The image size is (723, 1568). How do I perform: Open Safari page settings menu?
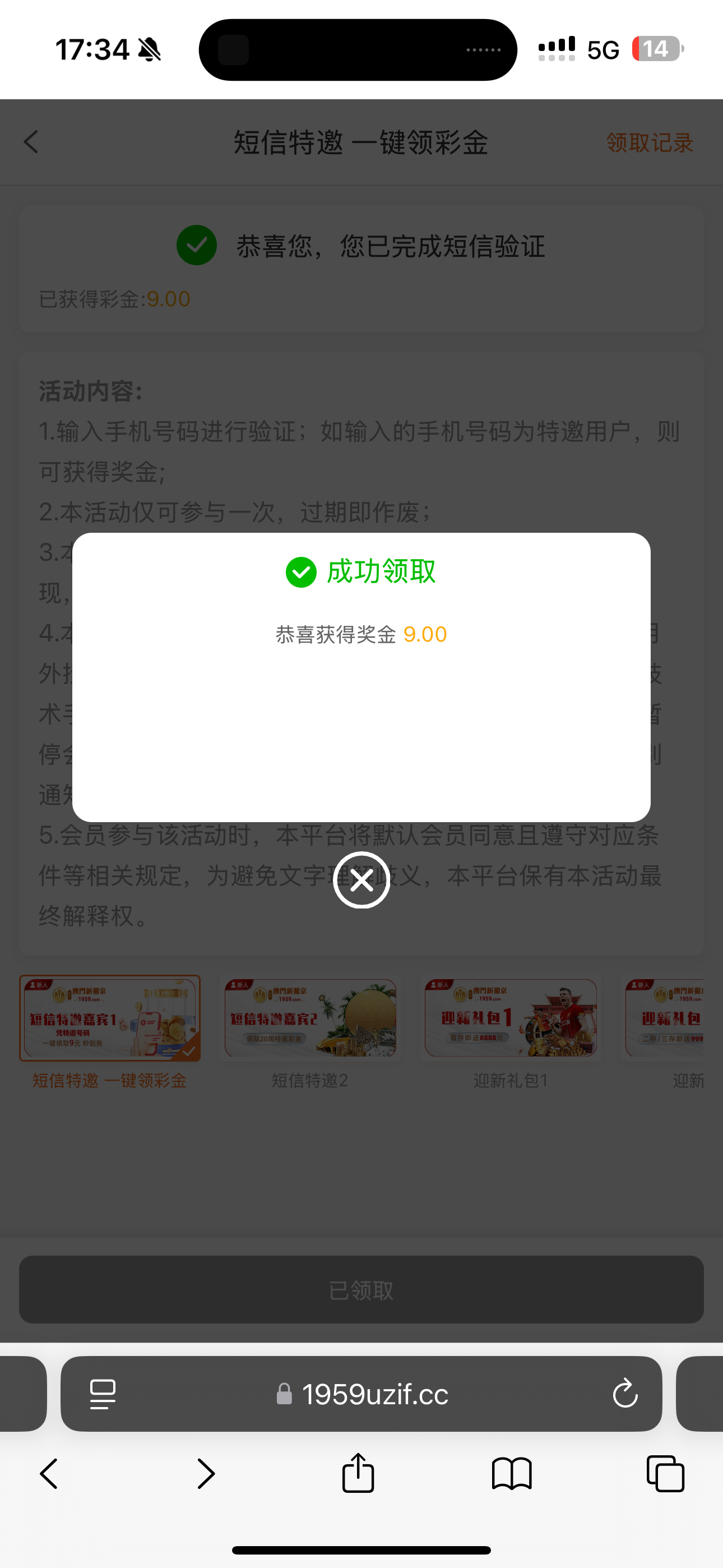pos(103,1393)
